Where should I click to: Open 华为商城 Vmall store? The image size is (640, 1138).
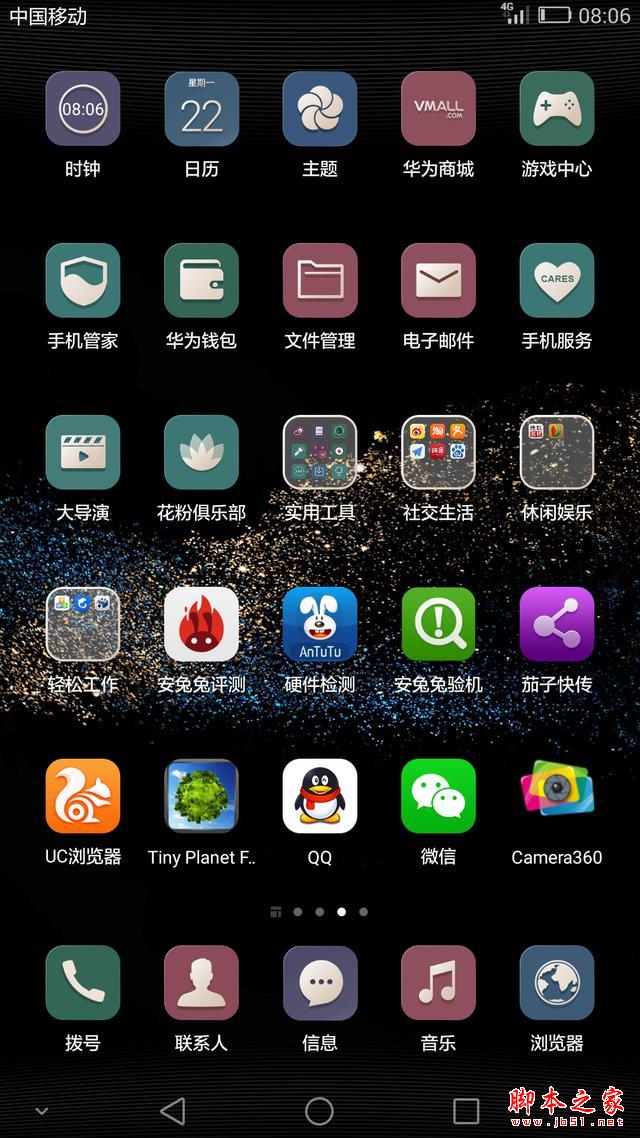coord(438,109)
